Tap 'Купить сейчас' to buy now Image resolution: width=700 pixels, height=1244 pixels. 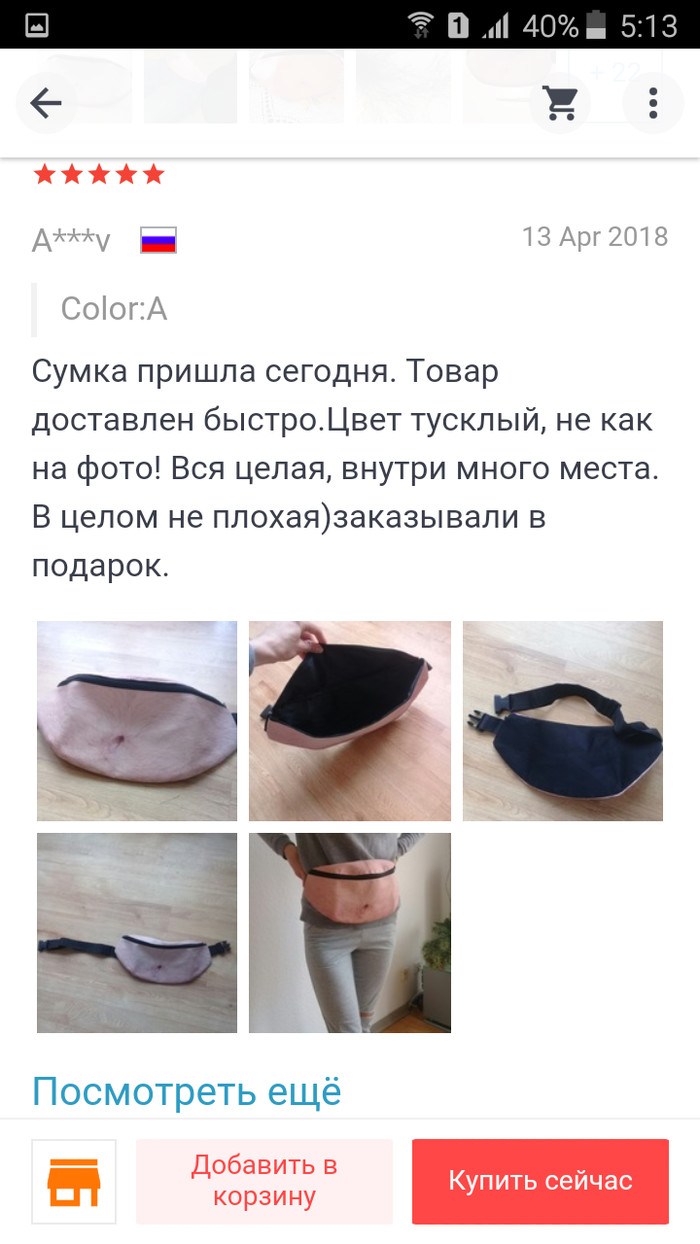(540, 1181)
